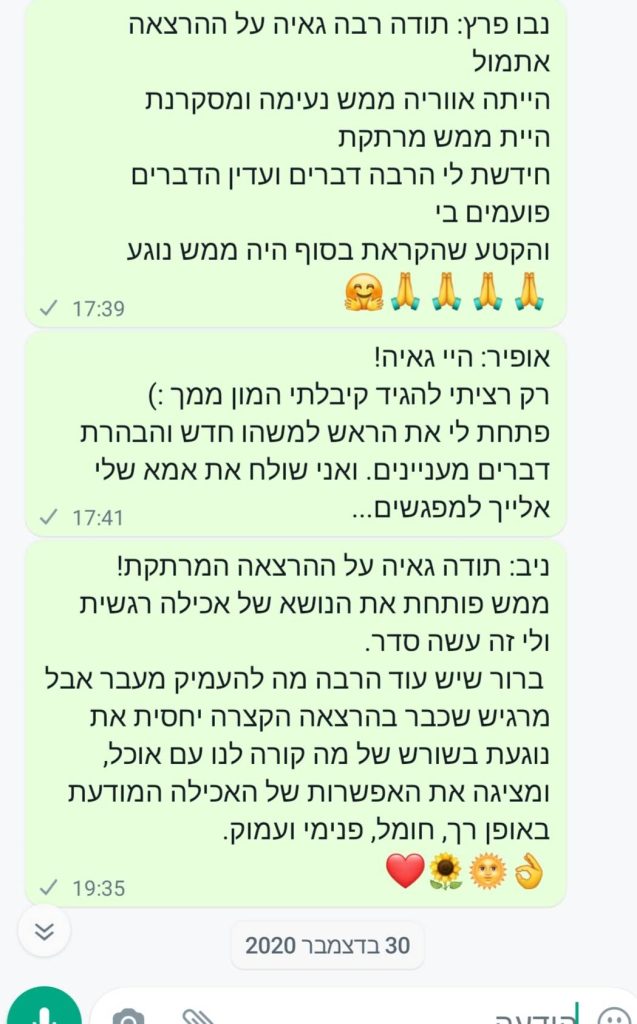The image size is (637, 1024).
Task: Open the emoji picker
Action: (612, 1016)
